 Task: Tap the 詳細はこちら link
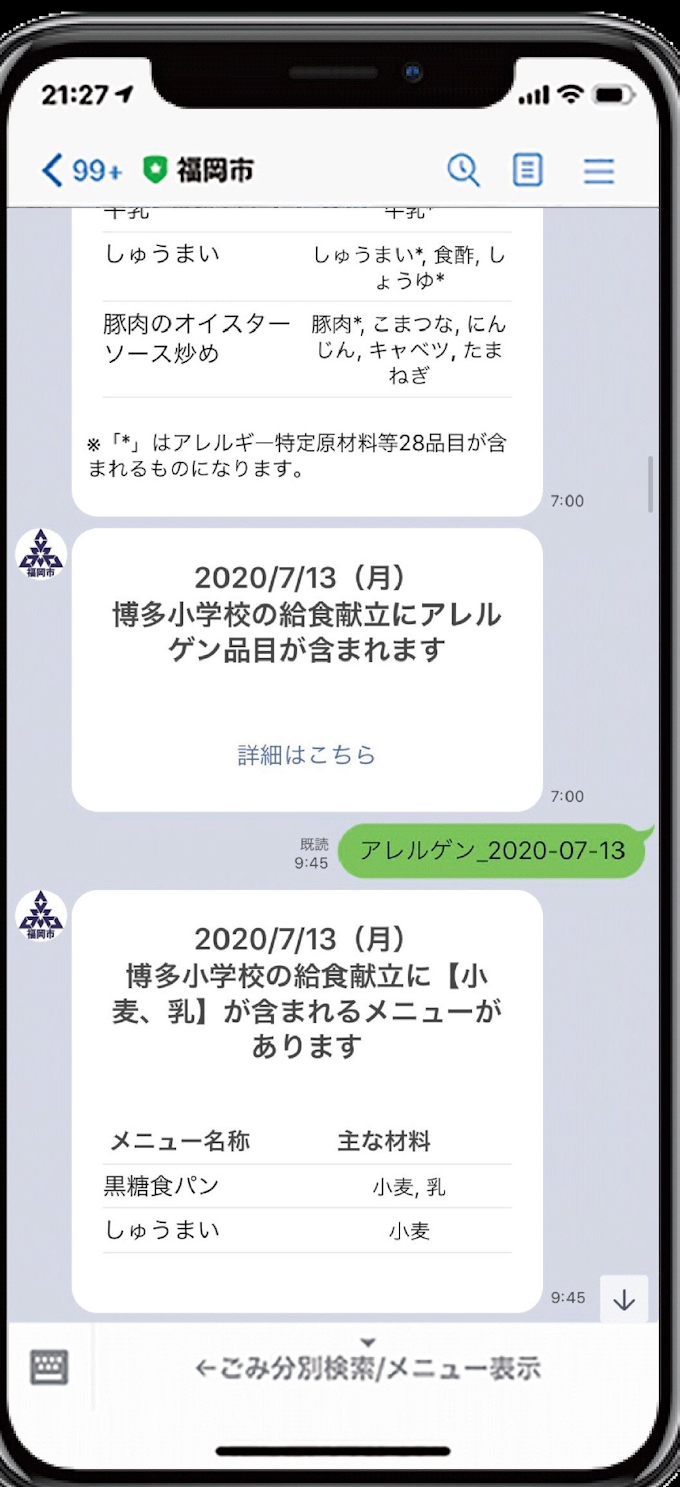(x=307, y=755)
